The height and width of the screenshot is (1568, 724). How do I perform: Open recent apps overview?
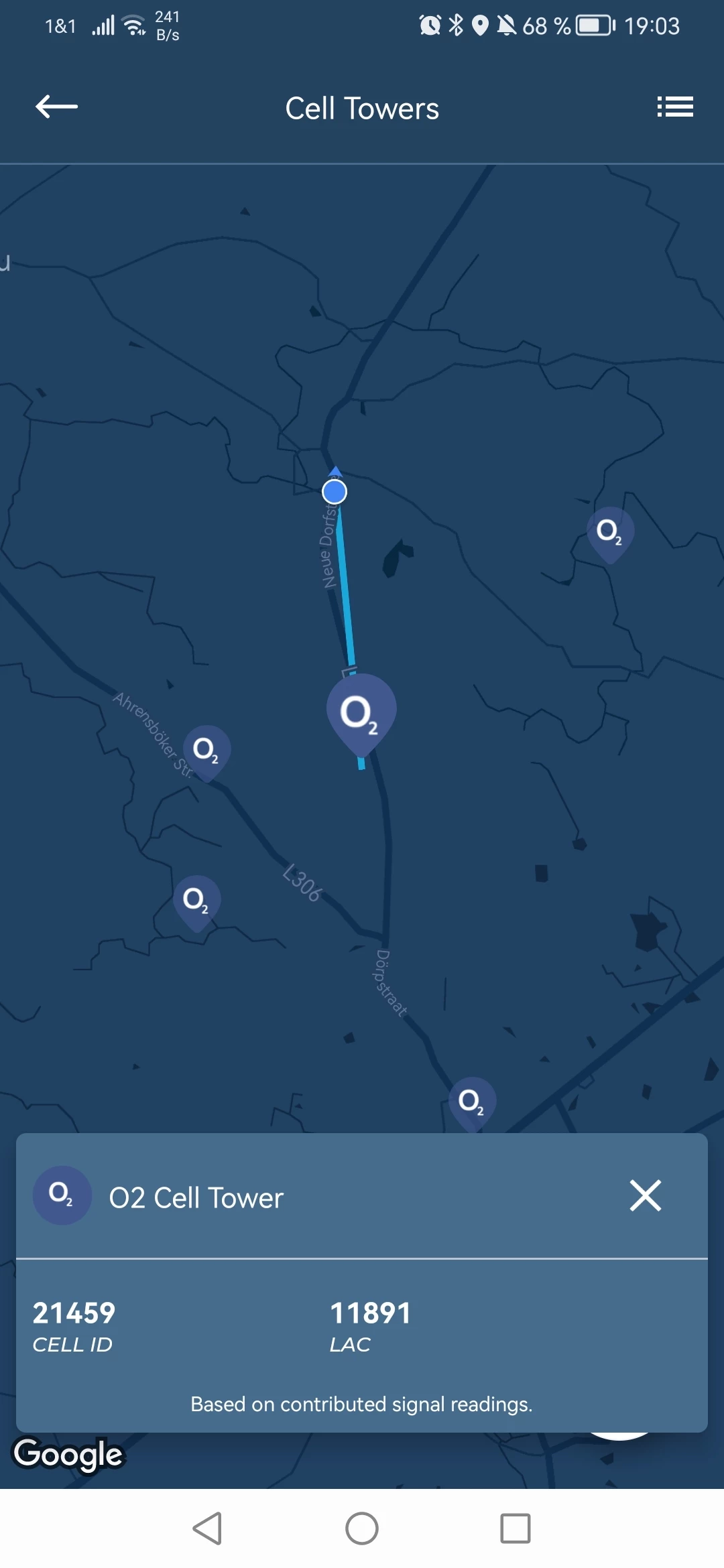click(x=515, y=1528)
